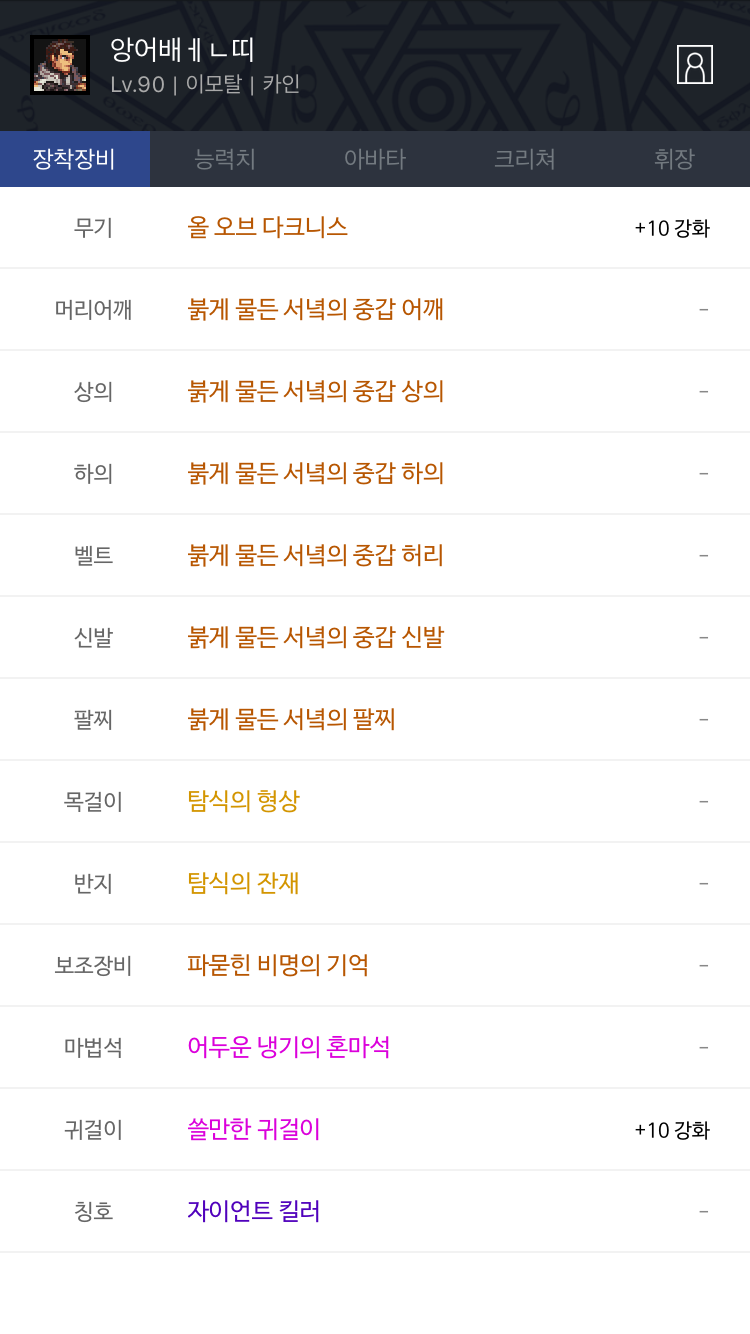The height and width of the screenshot is (1334, 750).
Task: Select the 장착장비 tab
Action: [x=75, y=159]
